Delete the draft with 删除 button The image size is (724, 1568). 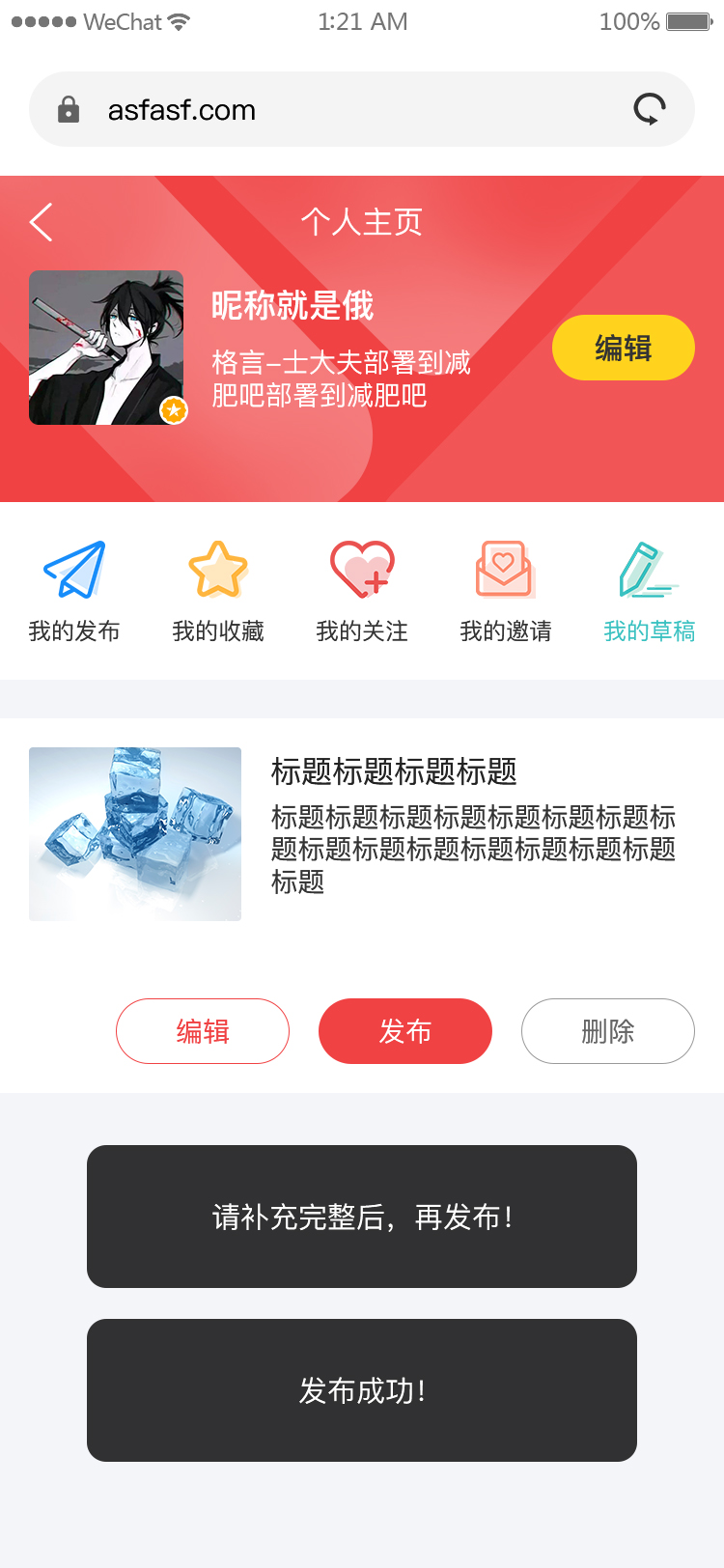click(x=608, y=1031)
